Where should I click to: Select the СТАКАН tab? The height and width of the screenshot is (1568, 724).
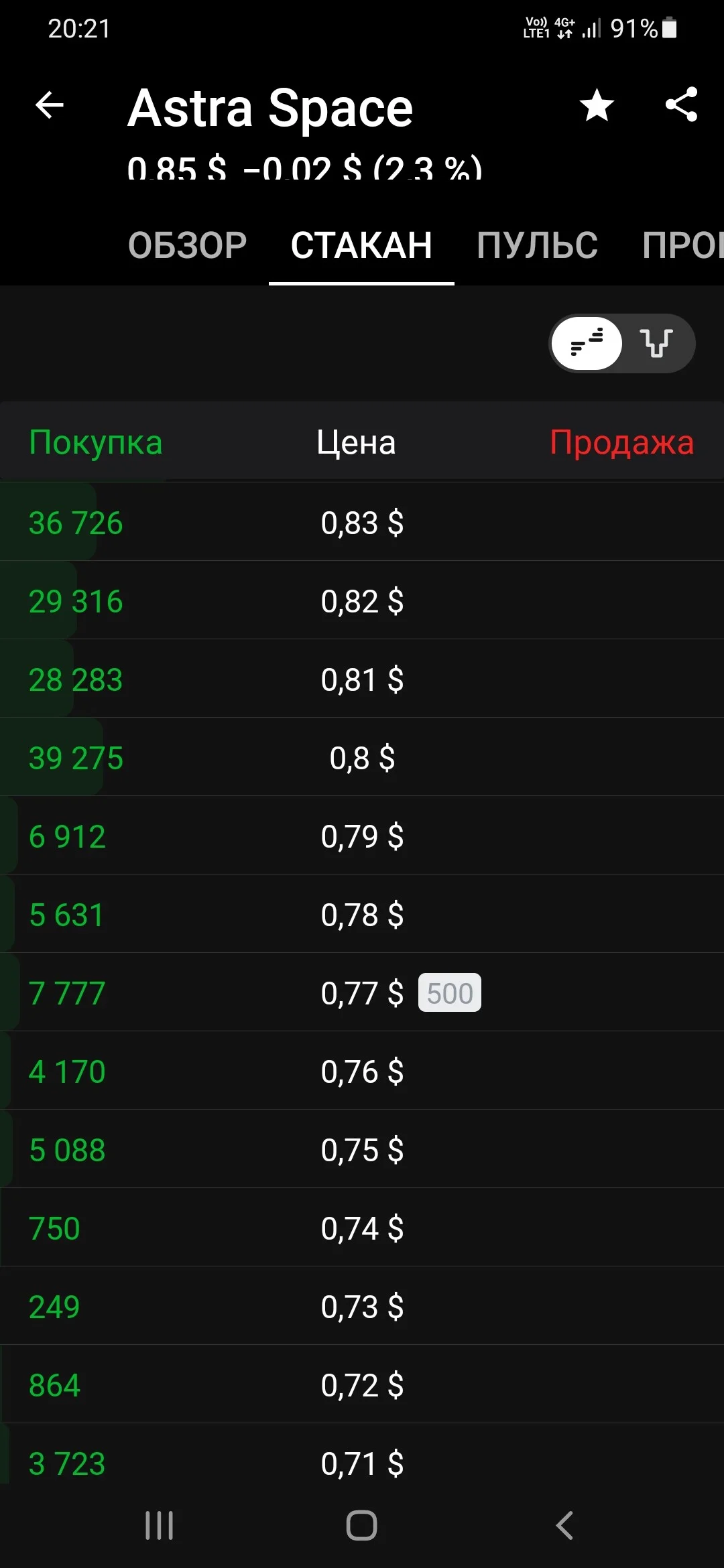tap(361, 245)
